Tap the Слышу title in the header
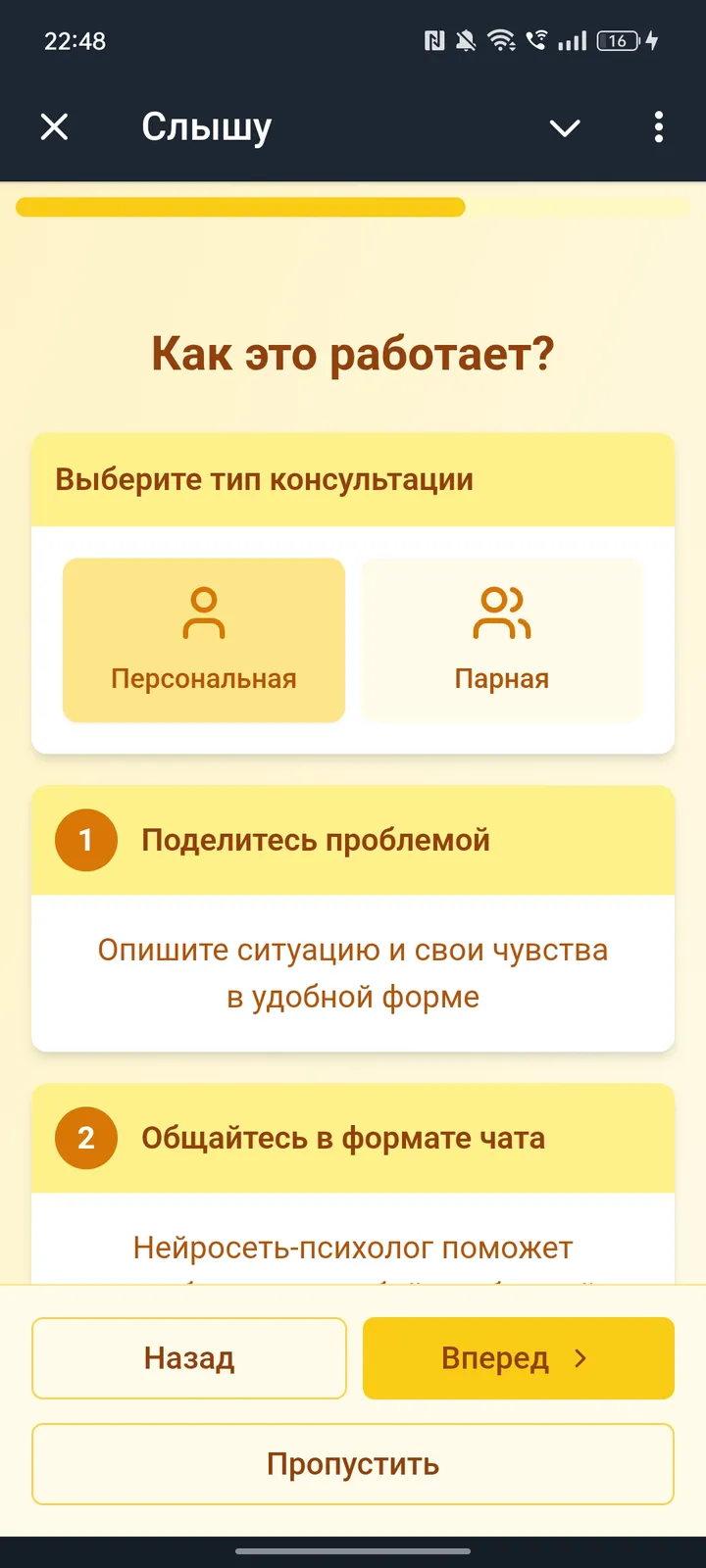Viewport: 706px width, 1568px height. point(206,127)
